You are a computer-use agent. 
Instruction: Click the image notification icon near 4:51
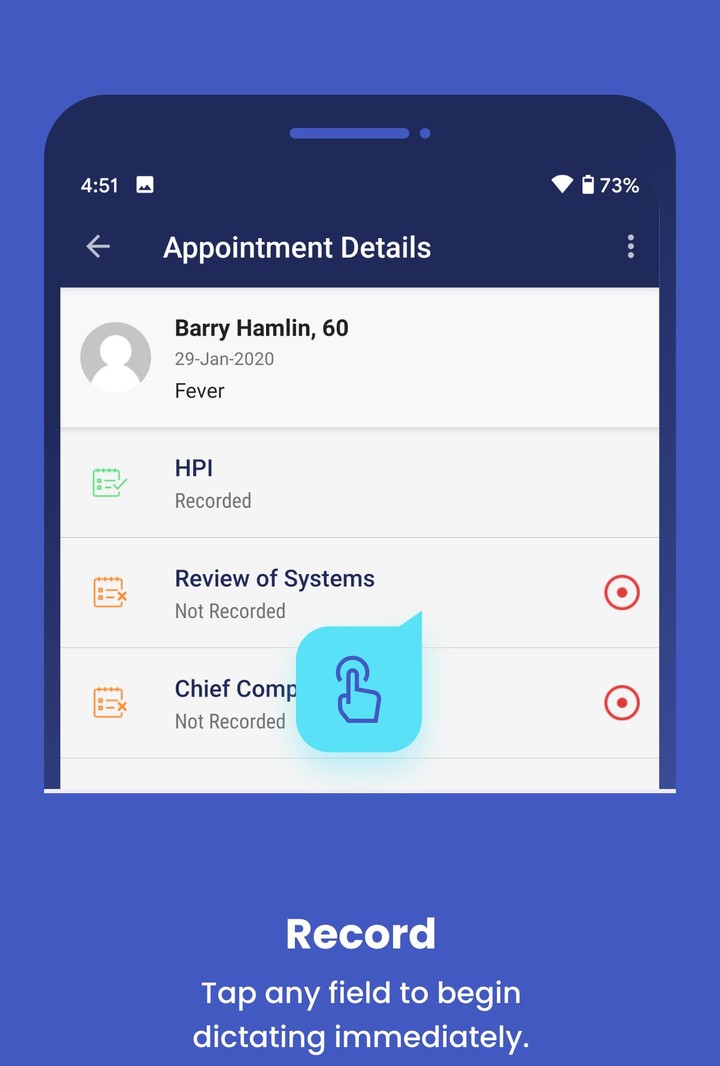point(146,184)
